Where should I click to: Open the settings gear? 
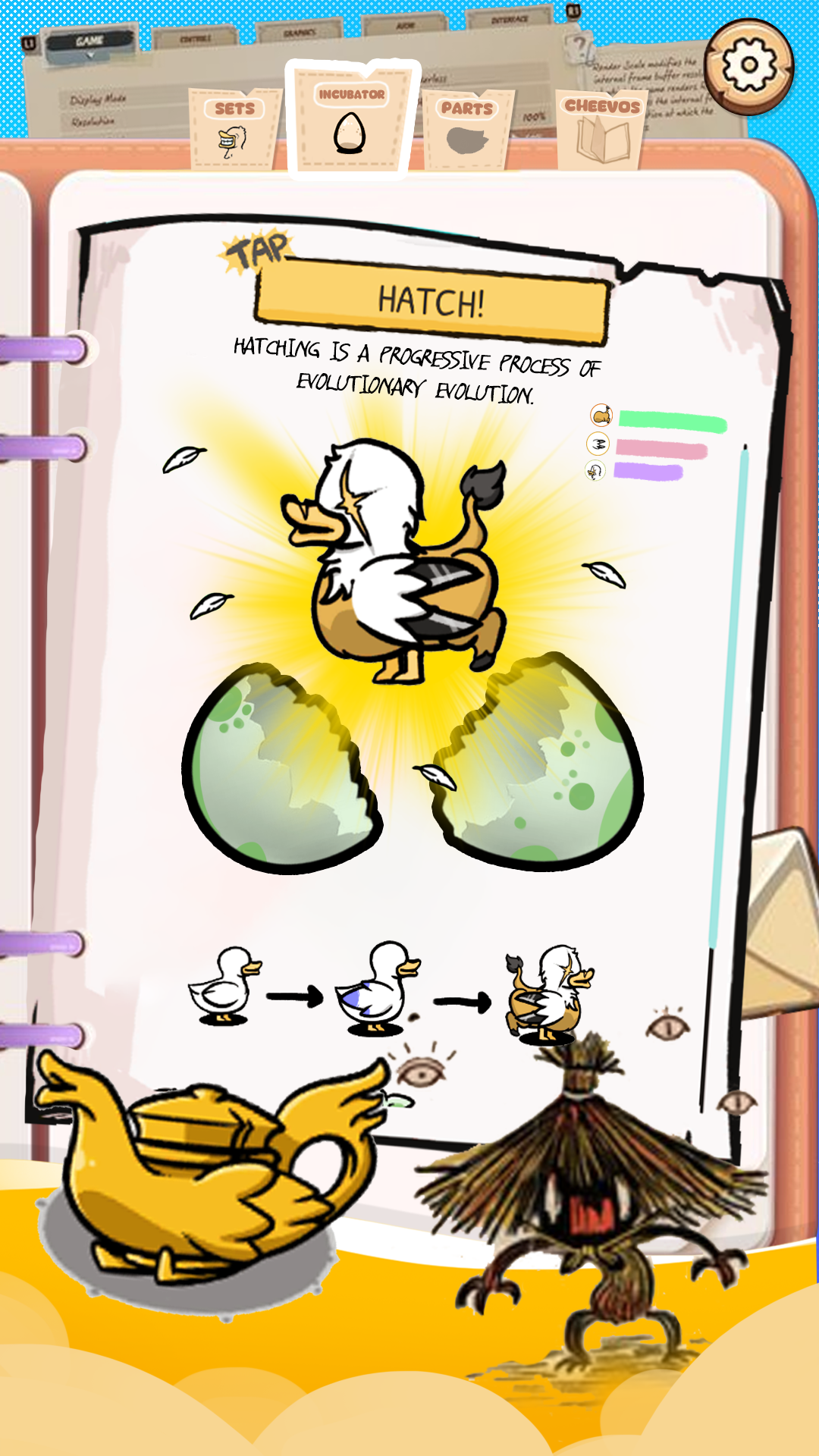748,66
